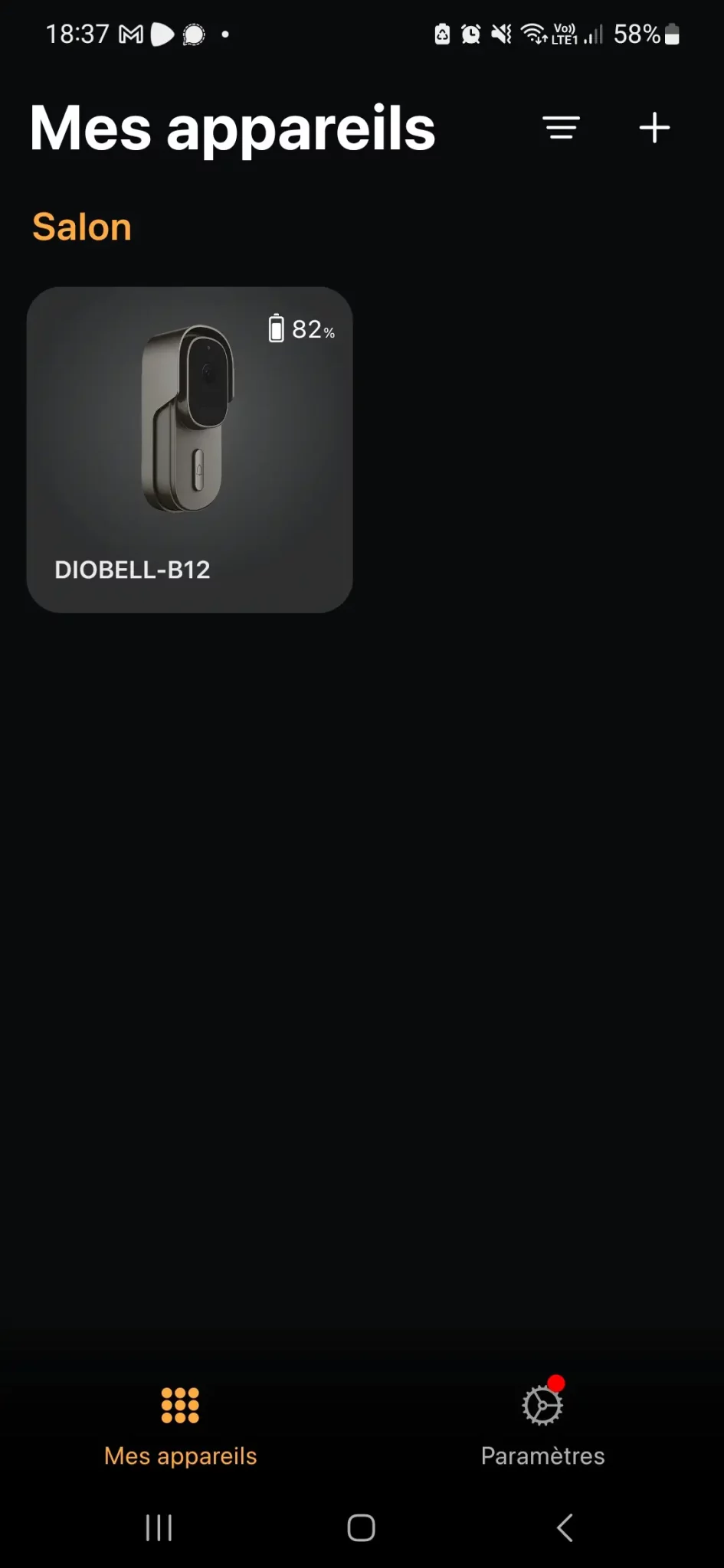
Task: Open the filter/sort icon
Action: tap(561, 127)
